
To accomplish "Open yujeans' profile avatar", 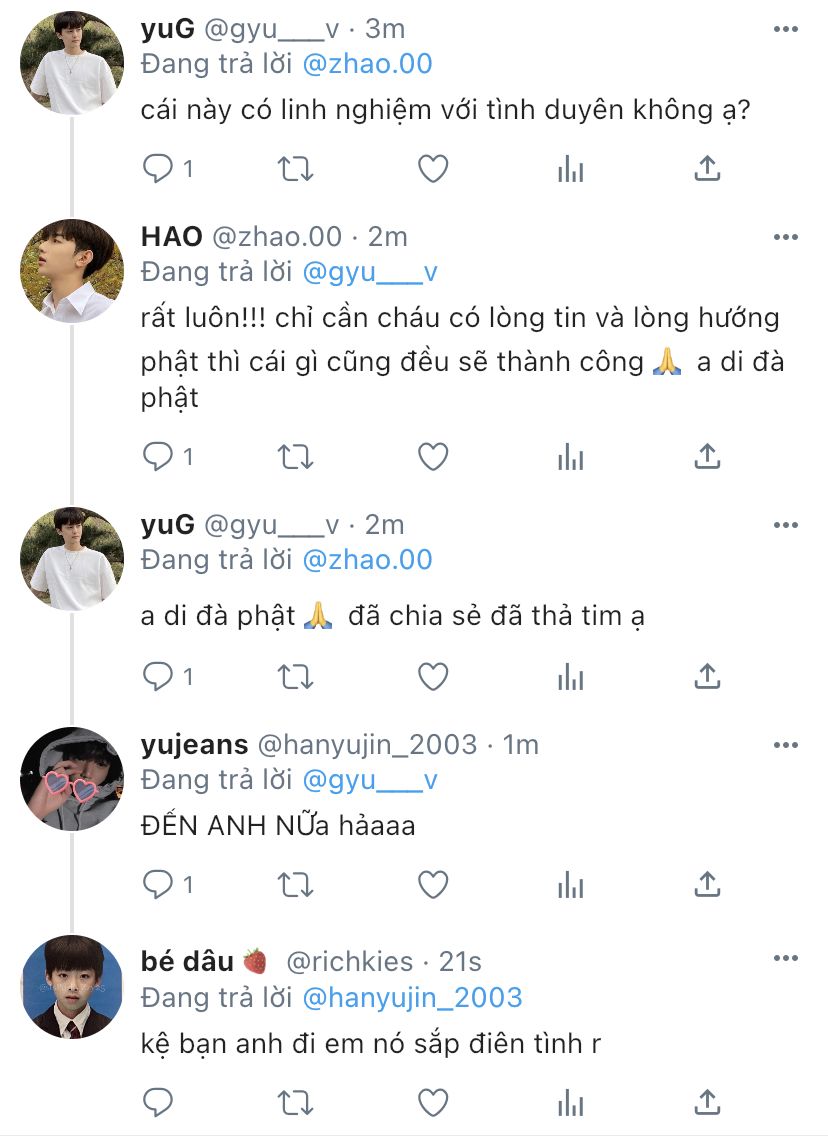I will coord(72,780).
